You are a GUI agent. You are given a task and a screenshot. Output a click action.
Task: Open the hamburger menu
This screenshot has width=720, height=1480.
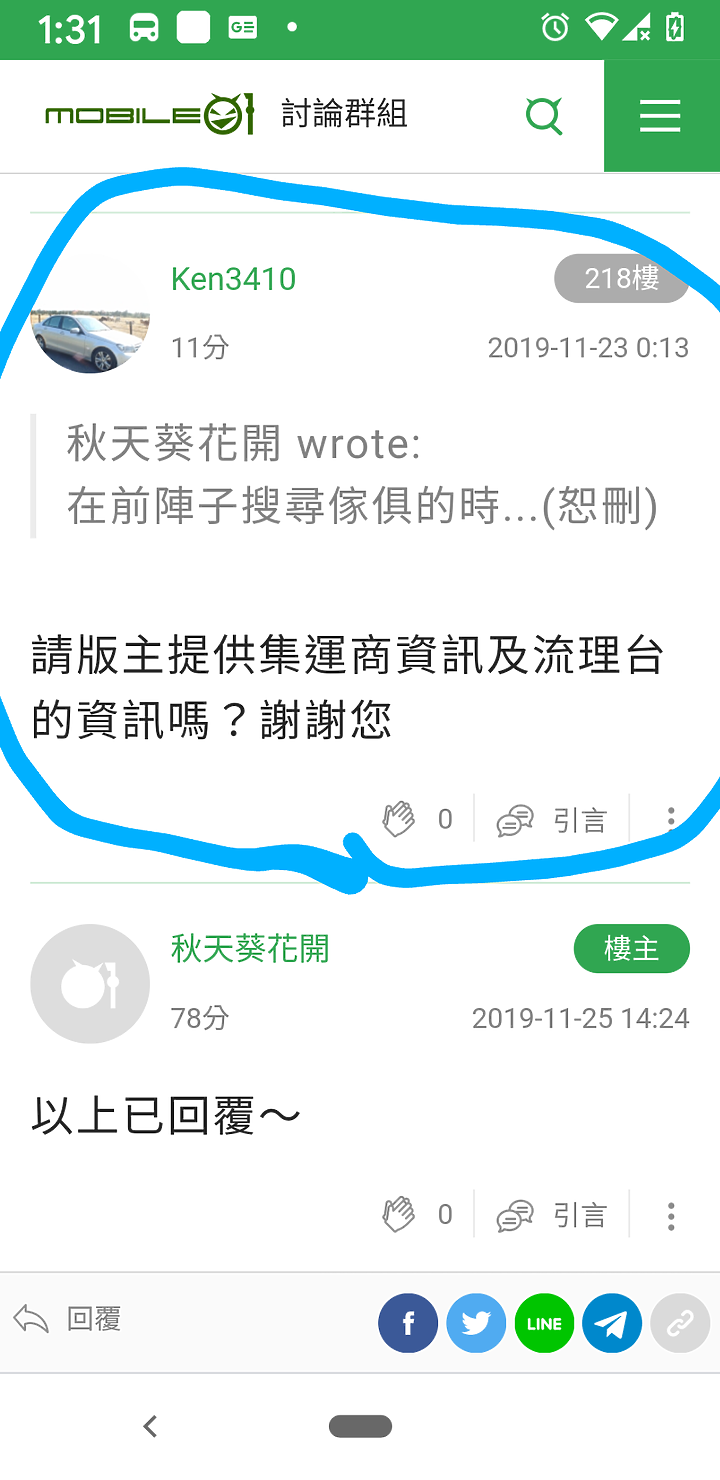point(660,116)
